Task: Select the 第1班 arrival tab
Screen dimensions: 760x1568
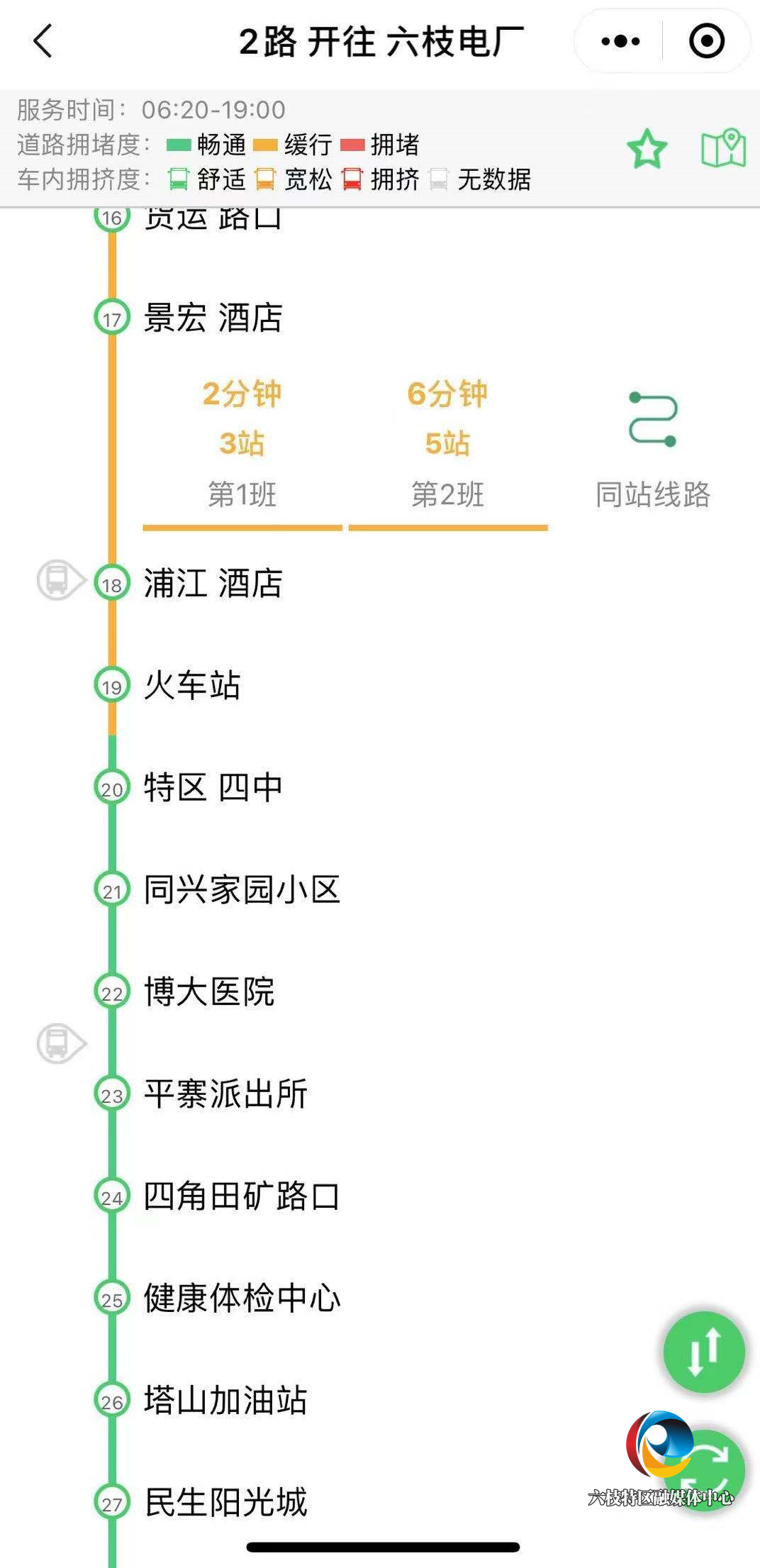Action: point(242,444)
